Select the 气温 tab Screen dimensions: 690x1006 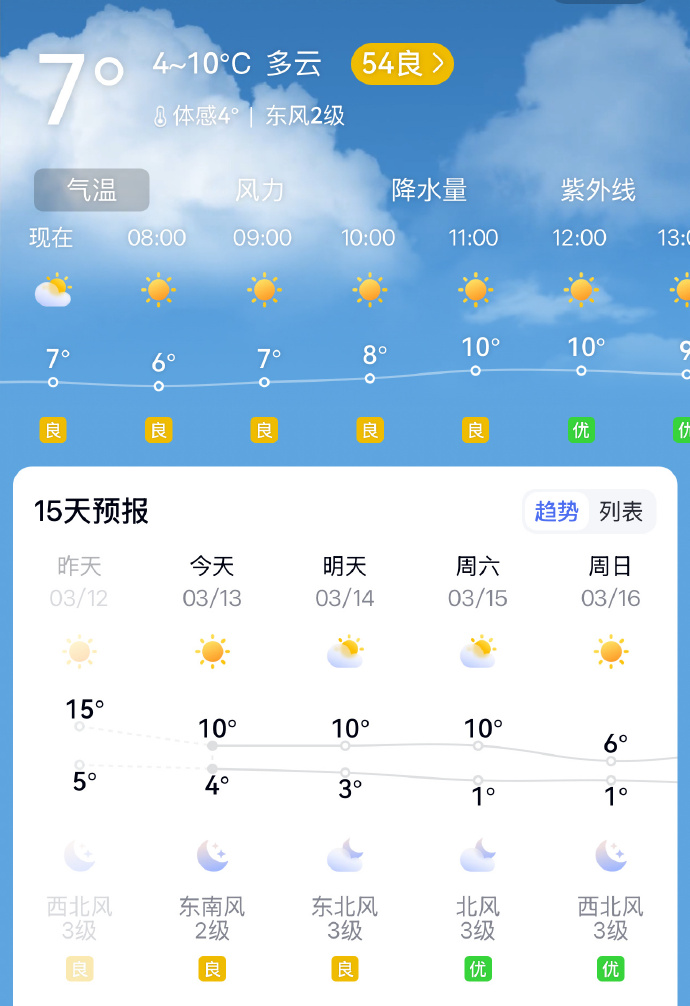click(92, 190)
